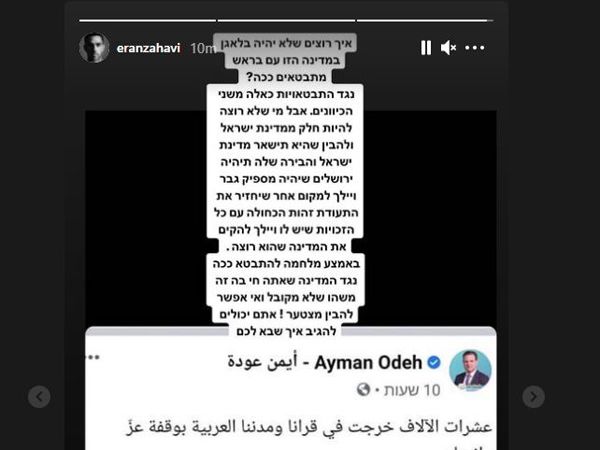Image resolution: width=600 pixels, height=450 pixels.
Task: Open eranzahavi's profile from username
Action: click(150, 47)
